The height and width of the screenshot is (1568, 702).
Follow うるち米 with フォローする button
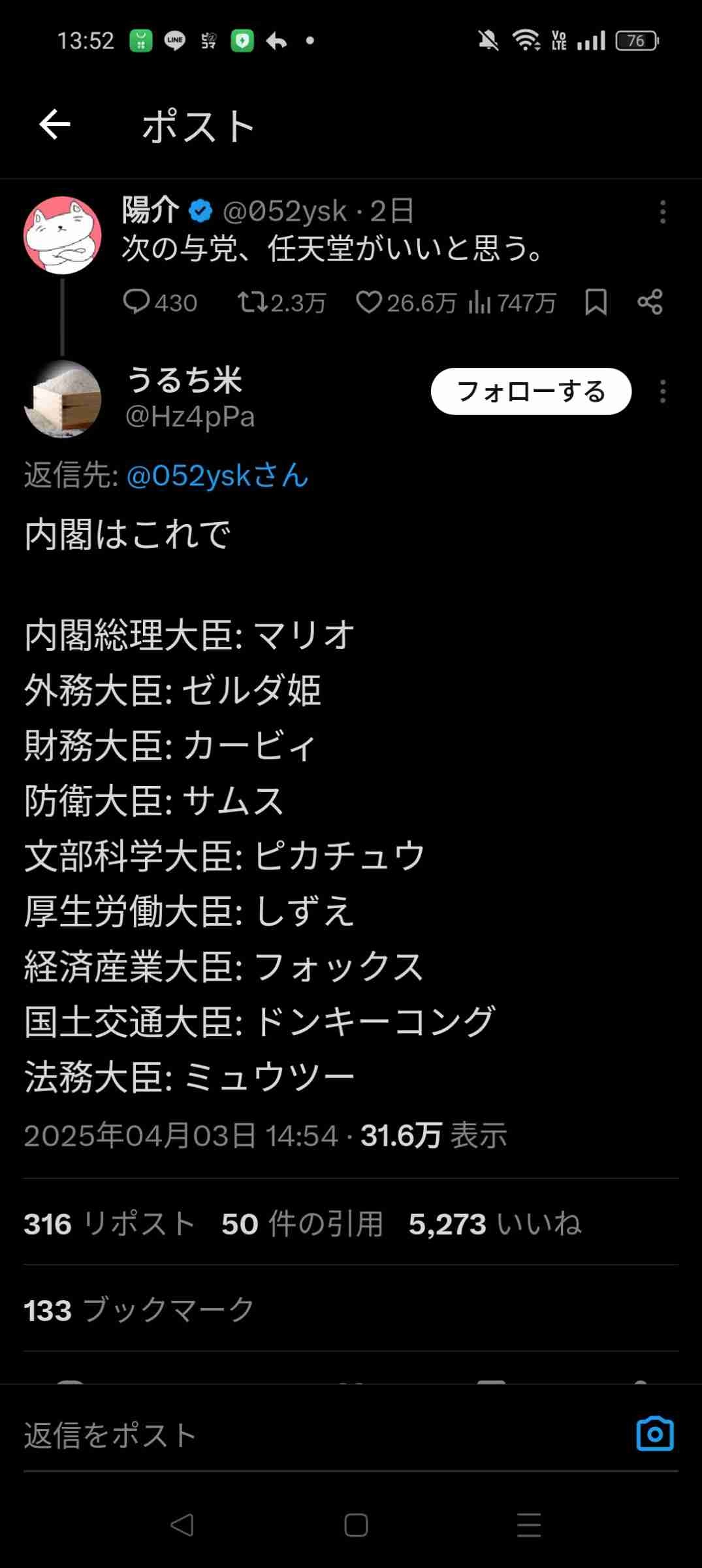(531, 392)
